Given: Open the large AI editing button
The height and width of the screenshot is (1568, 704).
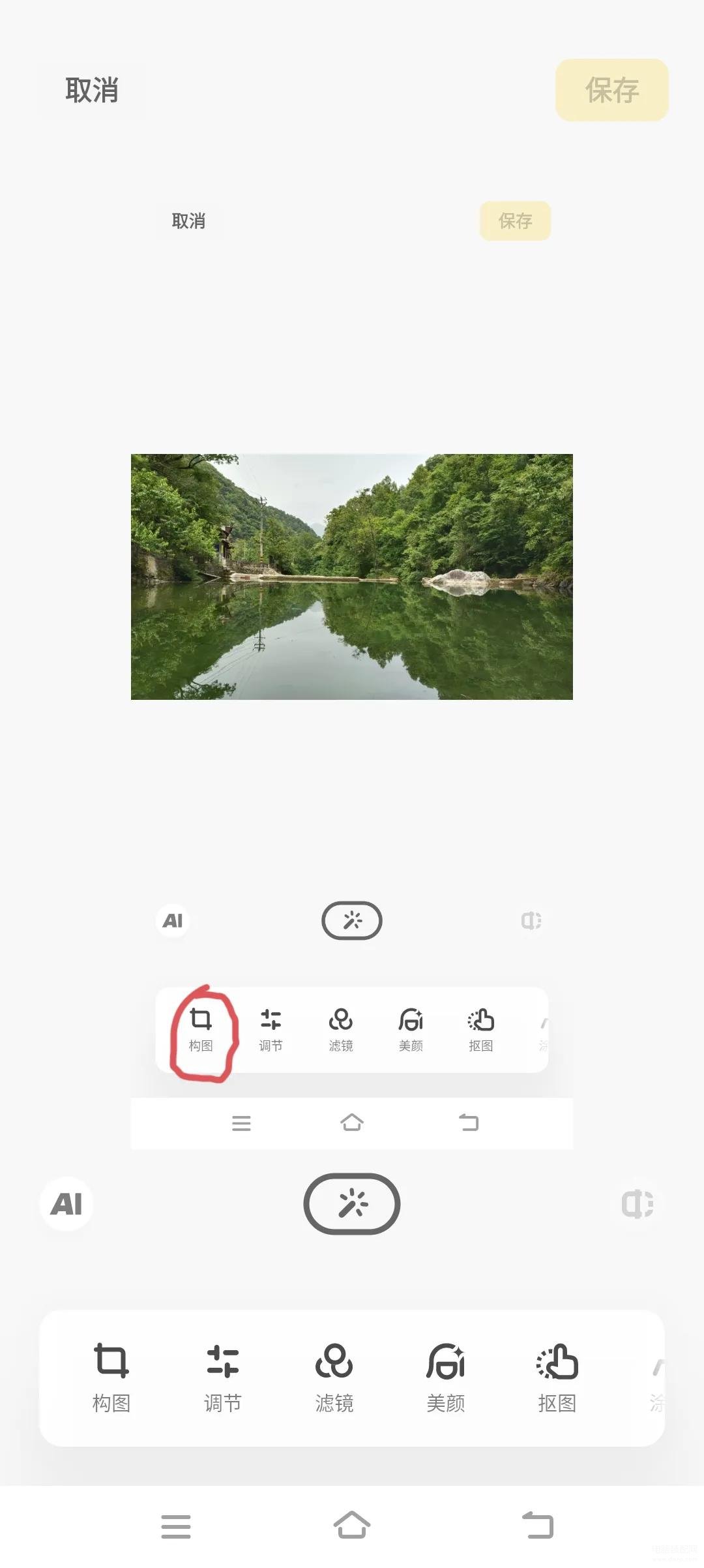Looking at the screenshot, I should [x=66, y=1204].
